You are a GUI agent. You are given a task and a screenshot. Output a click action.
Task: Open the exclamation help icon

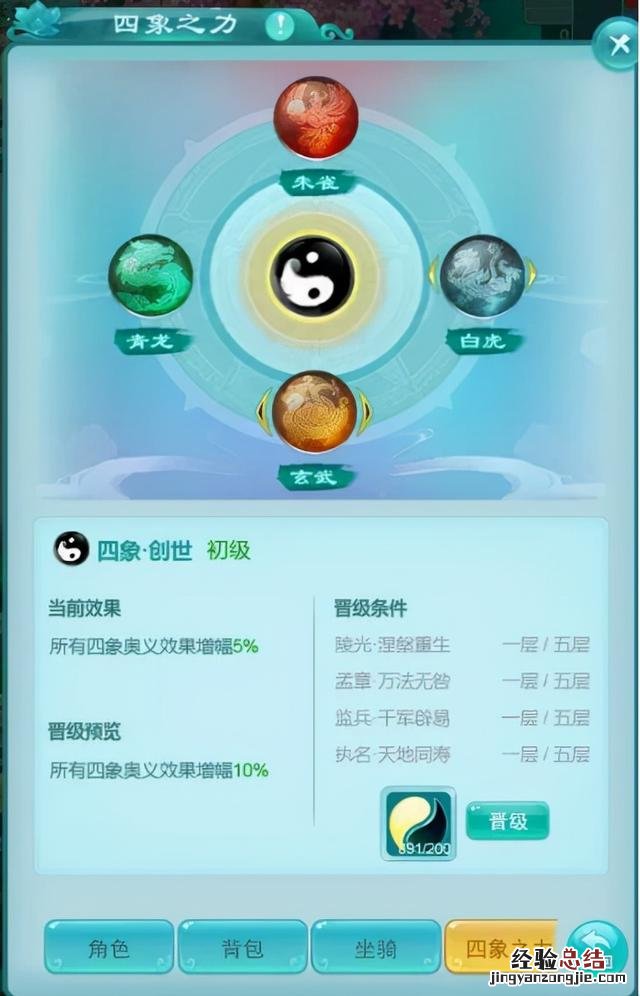coord(280,25)
